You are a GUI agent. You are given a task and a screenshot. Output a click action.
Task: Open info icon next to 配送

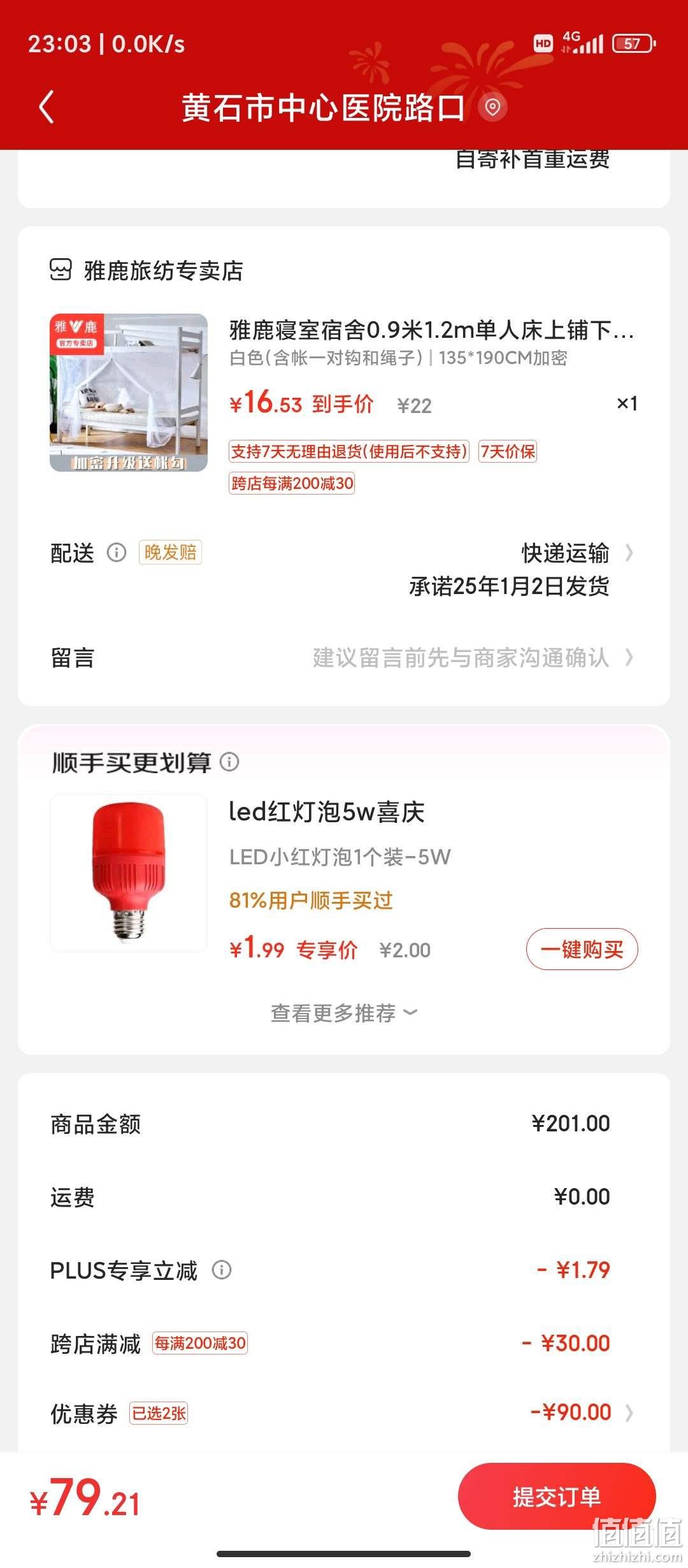click(117, 552)
